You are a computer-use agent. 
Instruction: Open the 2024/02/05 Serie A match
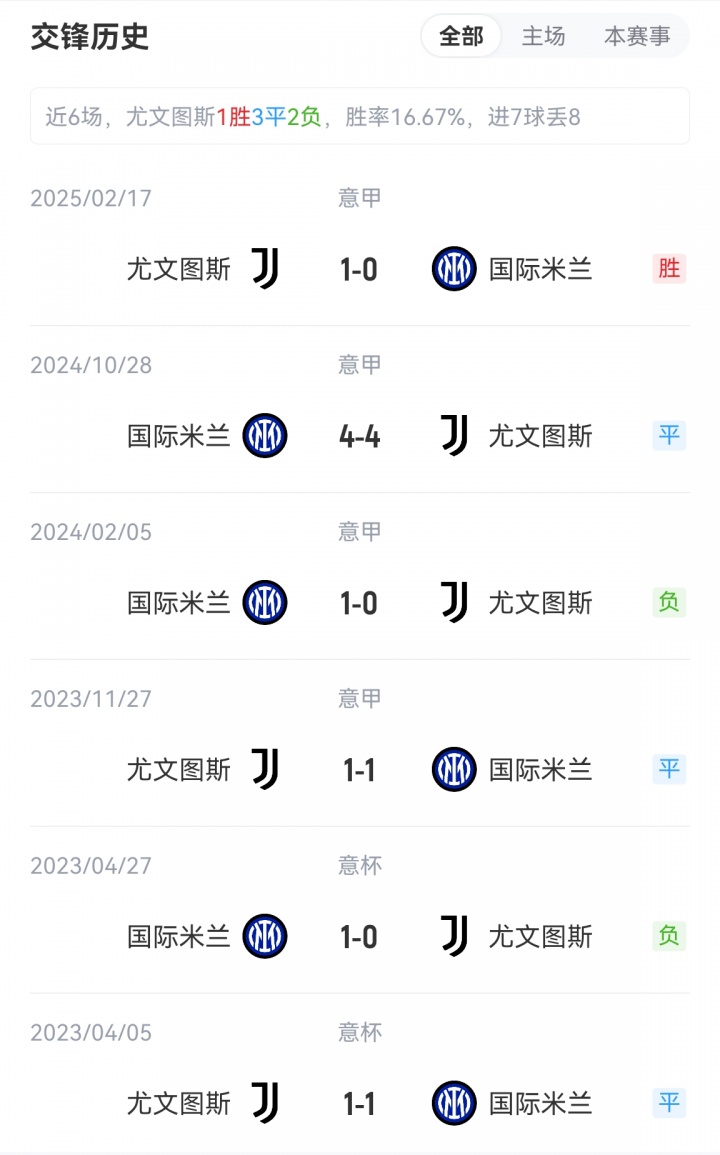pyautogui.click(x=359, y=603)
